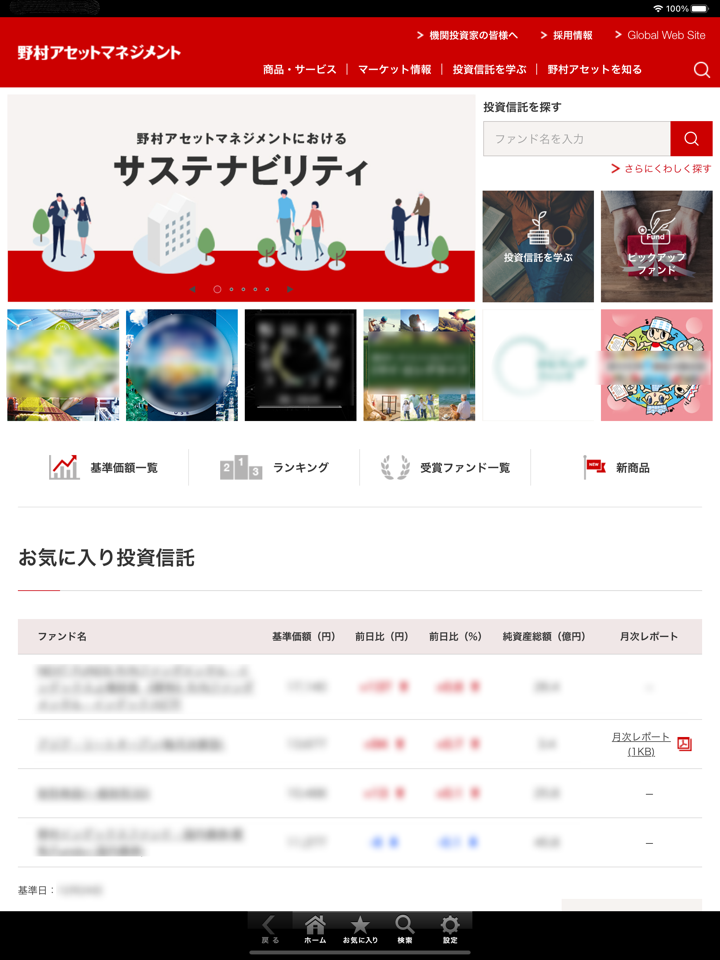Screen dimensions: 720x960
Task: Switch to the お気に入り tab
Action: (360, 929)
